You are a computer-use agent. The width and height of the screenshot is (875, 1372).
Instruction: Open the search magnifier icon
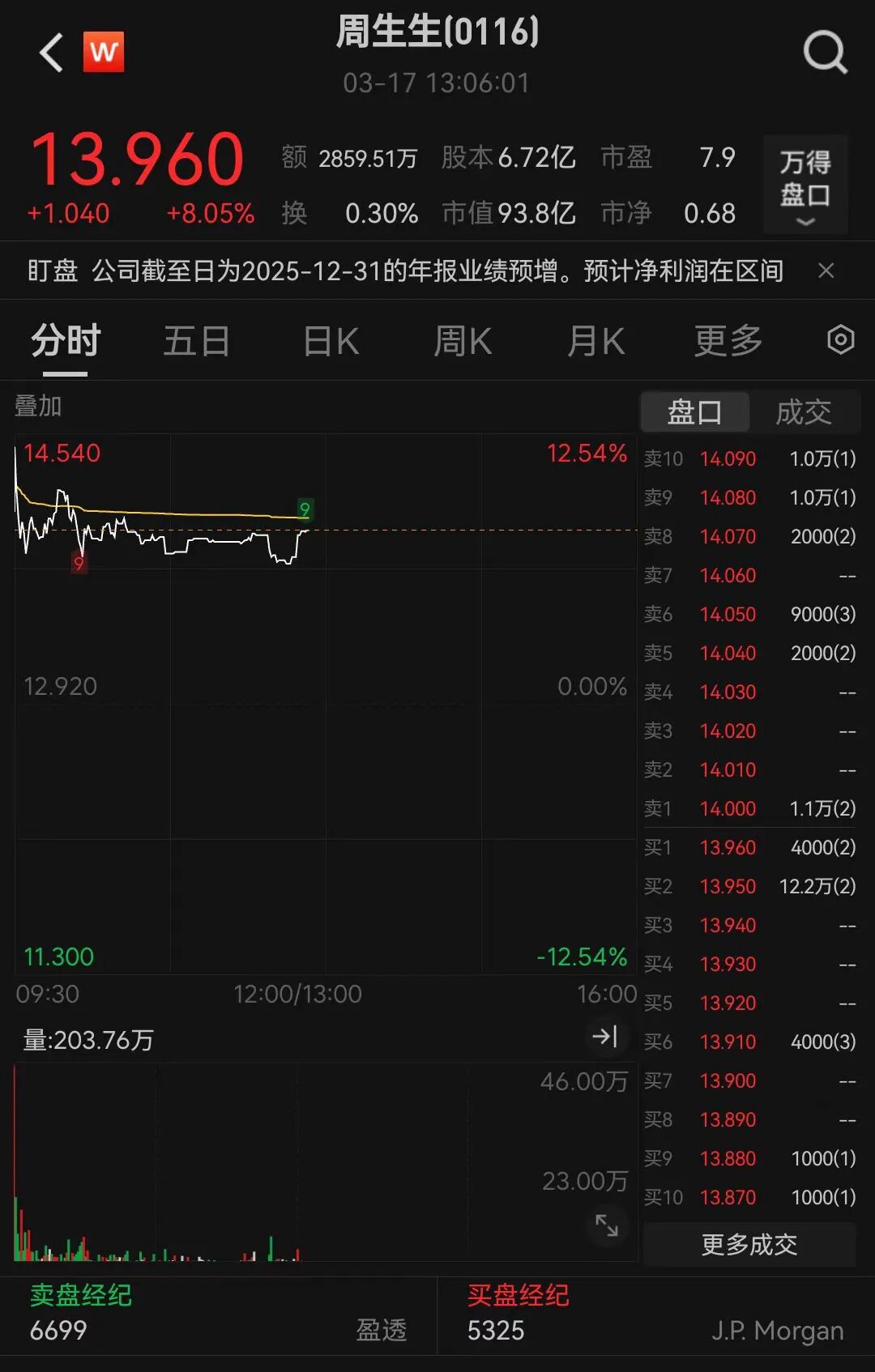pos(824,53)
